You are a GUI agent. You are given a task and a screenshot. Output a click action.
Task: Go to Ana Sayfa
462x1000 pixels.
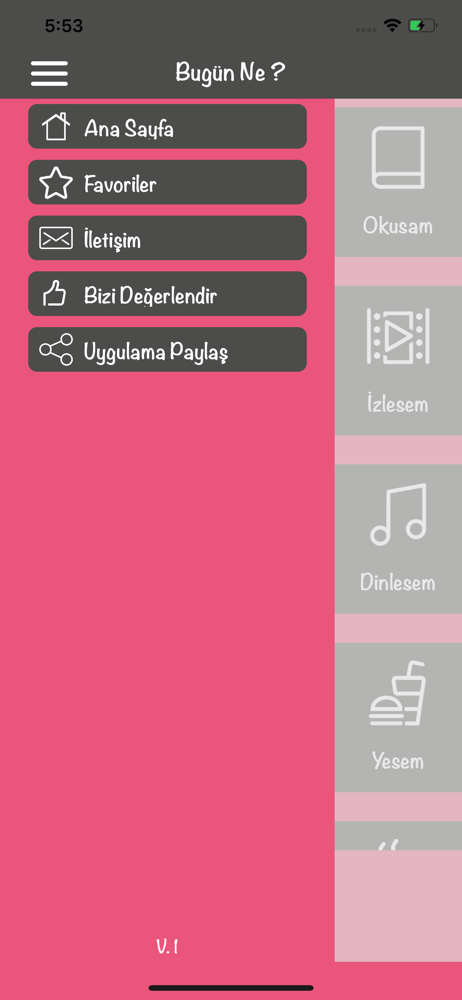coord(167,126)
